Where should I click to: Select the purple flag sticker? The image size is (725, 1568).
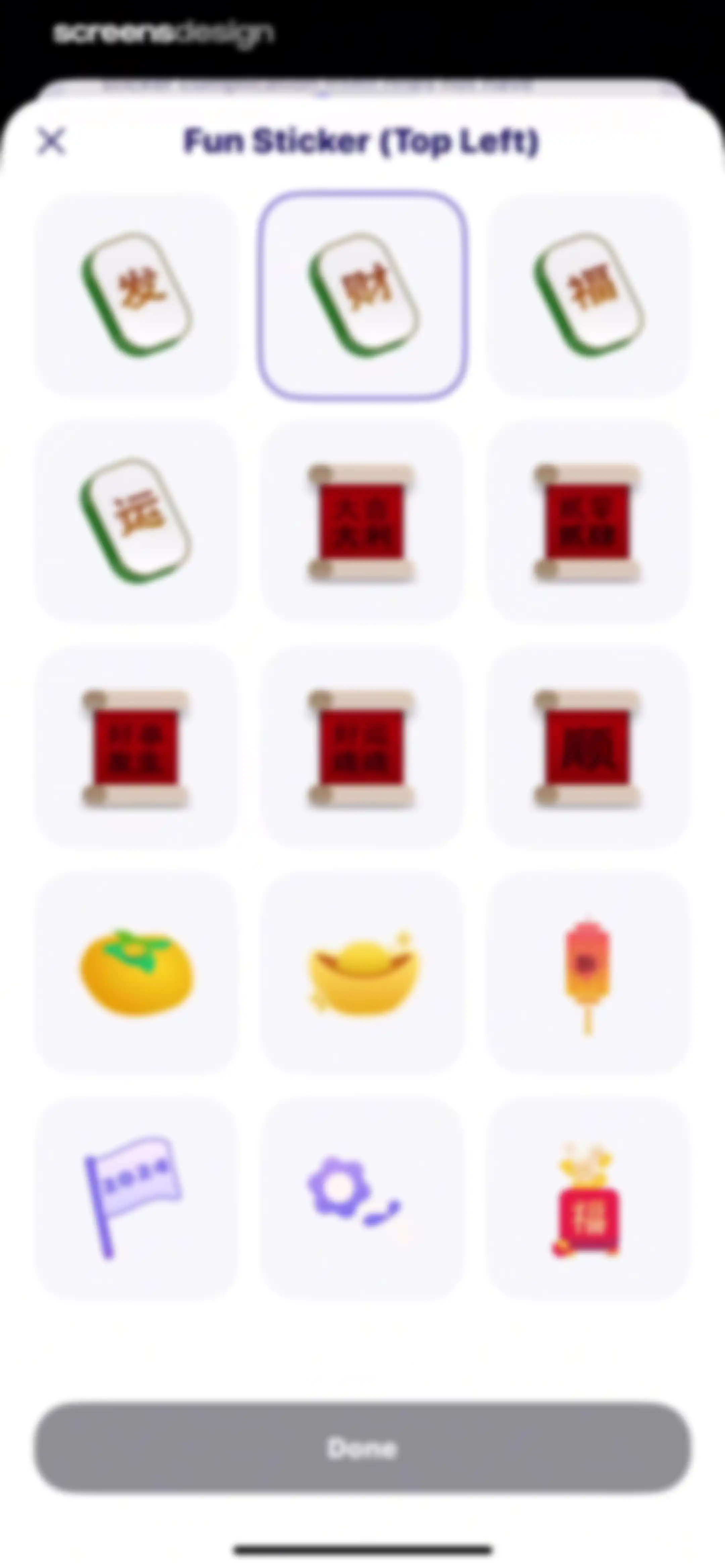136,1199
